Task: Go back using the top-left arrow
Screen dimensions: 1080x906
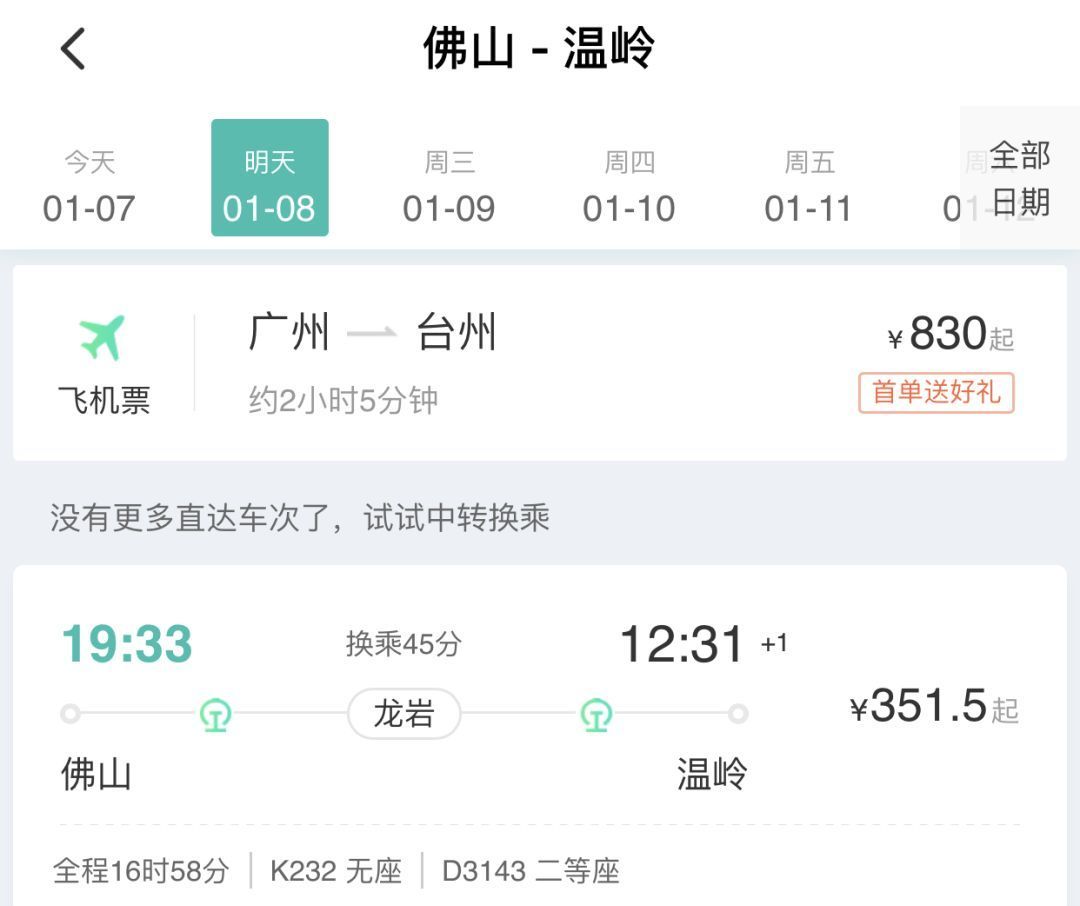Action: coord(73,48)
